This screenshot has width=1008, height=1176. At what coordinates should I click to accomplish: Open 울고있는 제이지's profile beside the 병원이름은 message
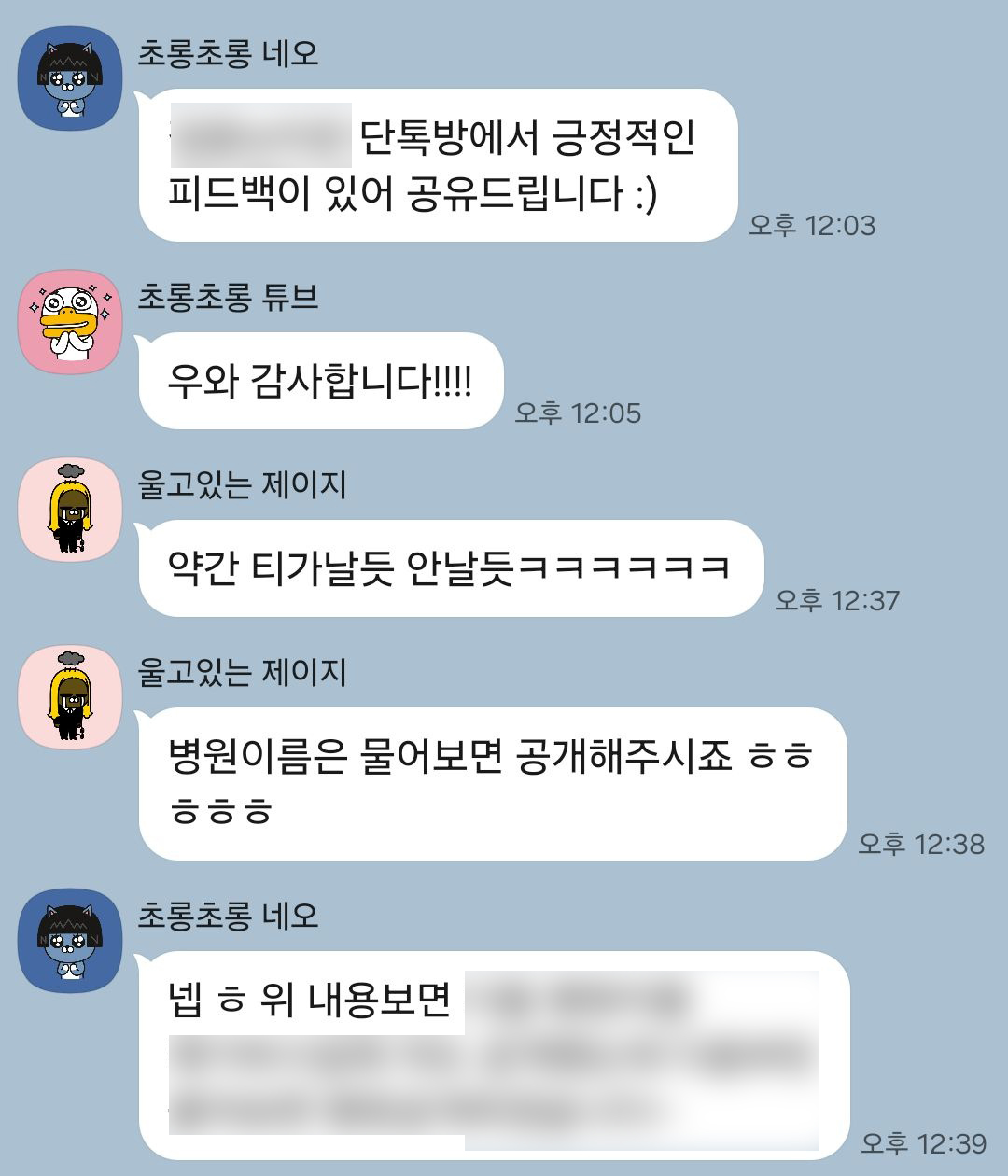click(70, 696)
